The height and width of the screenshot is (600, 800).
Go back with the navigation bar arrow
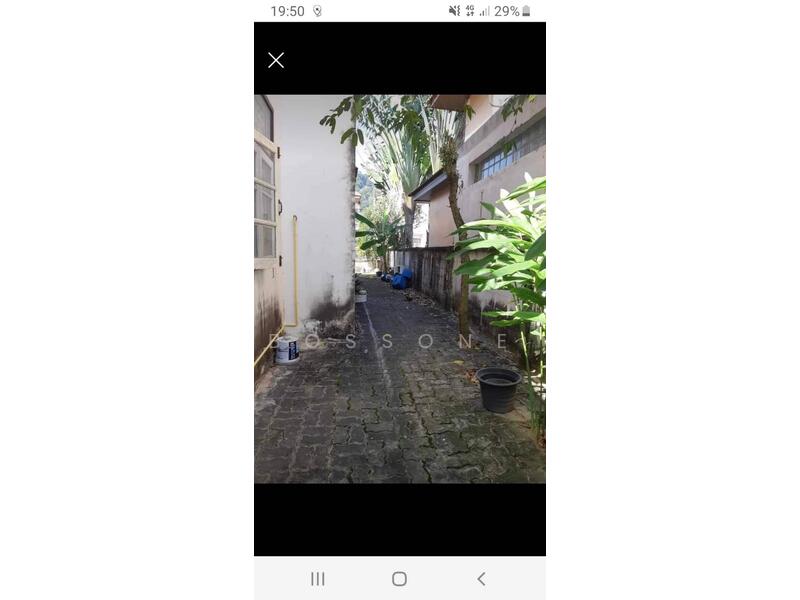(481, 579)
